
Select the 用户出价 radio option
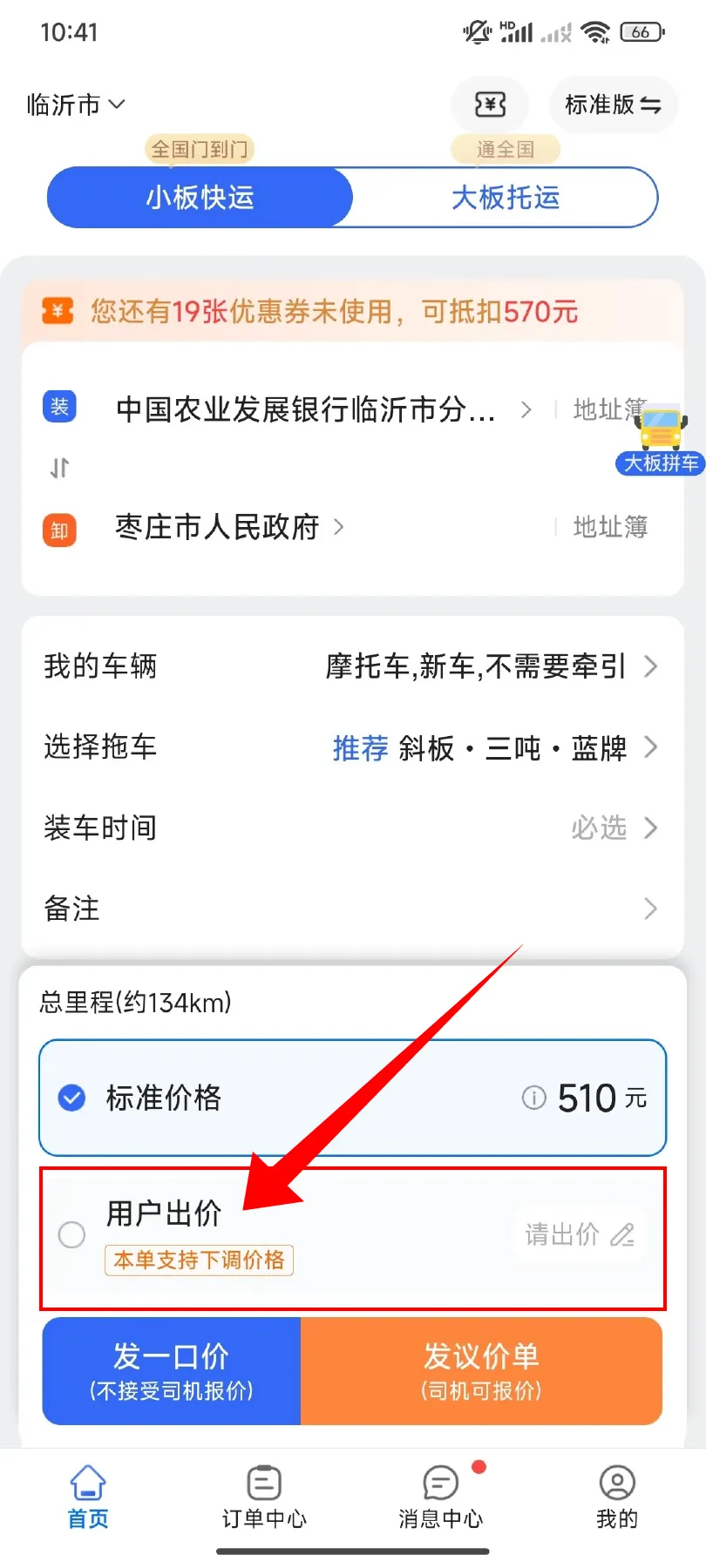click(71, 1234)
